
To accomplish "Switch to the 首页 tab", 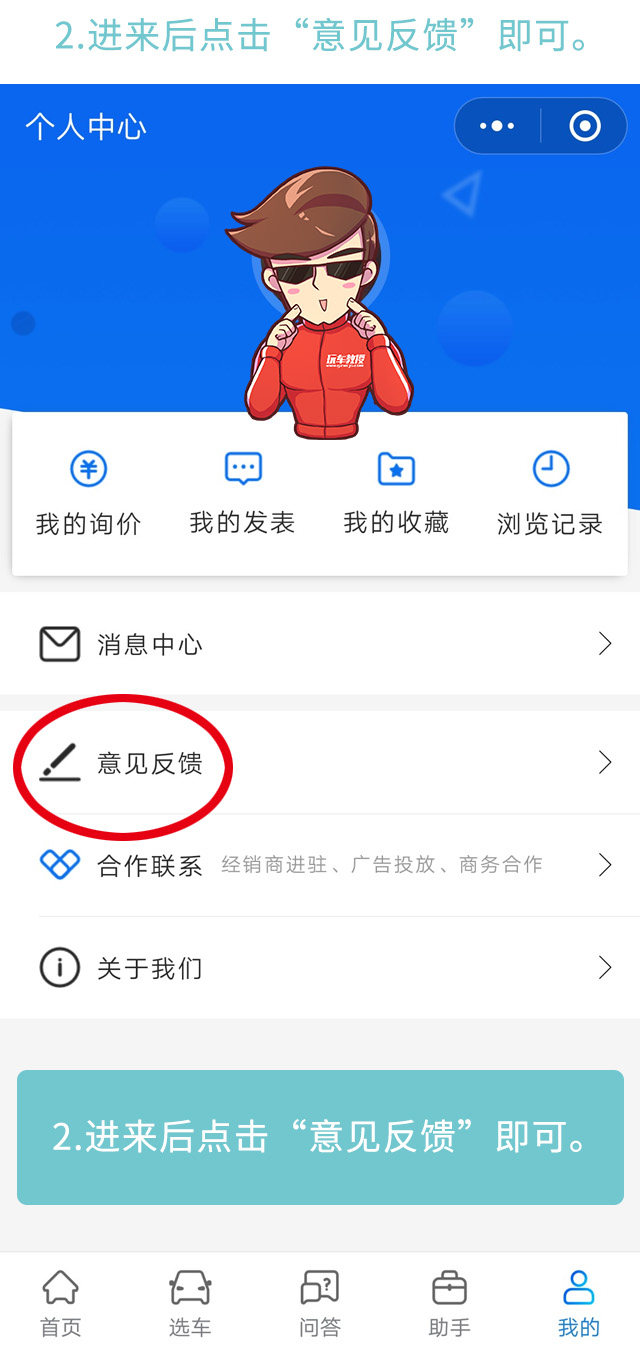I will 61,1303.
